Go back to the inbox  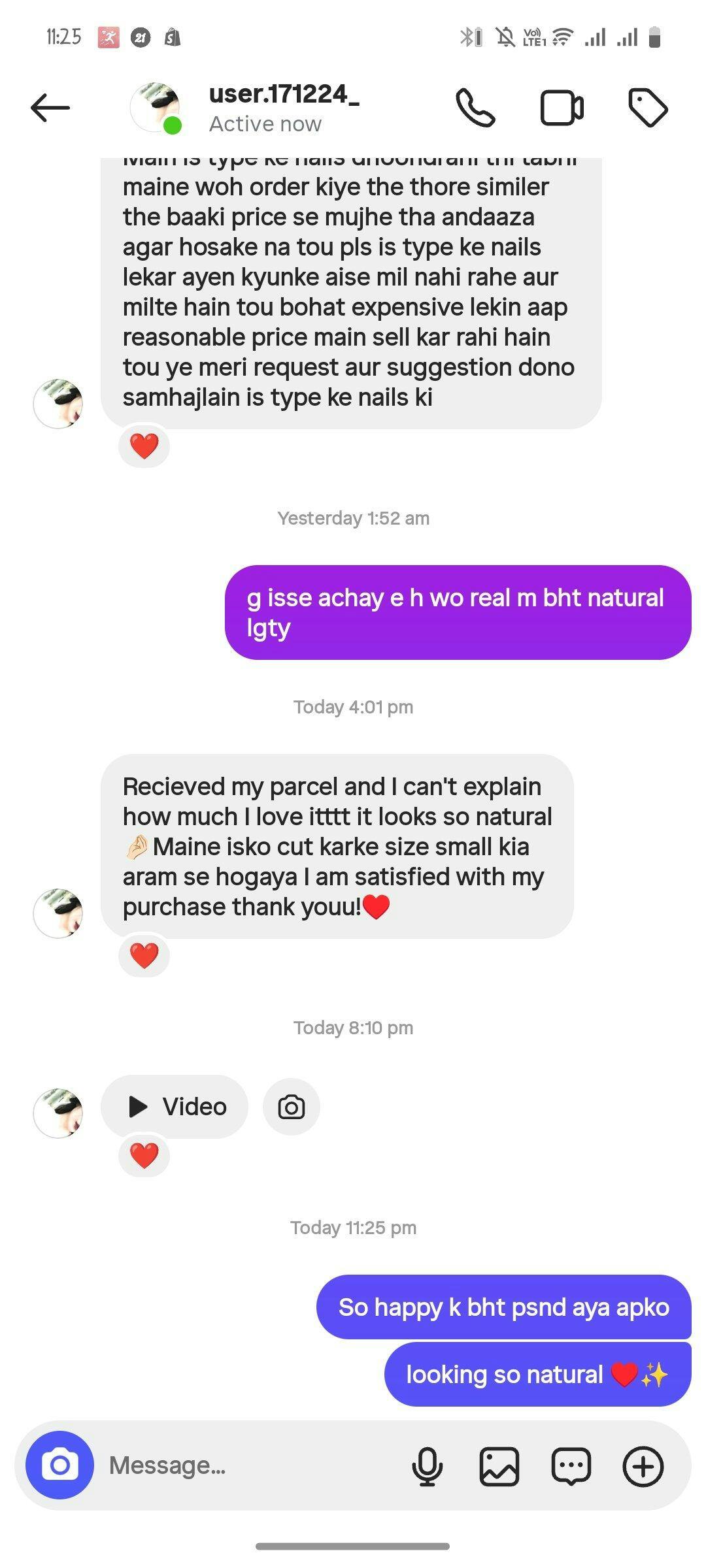tap(50, 108)
